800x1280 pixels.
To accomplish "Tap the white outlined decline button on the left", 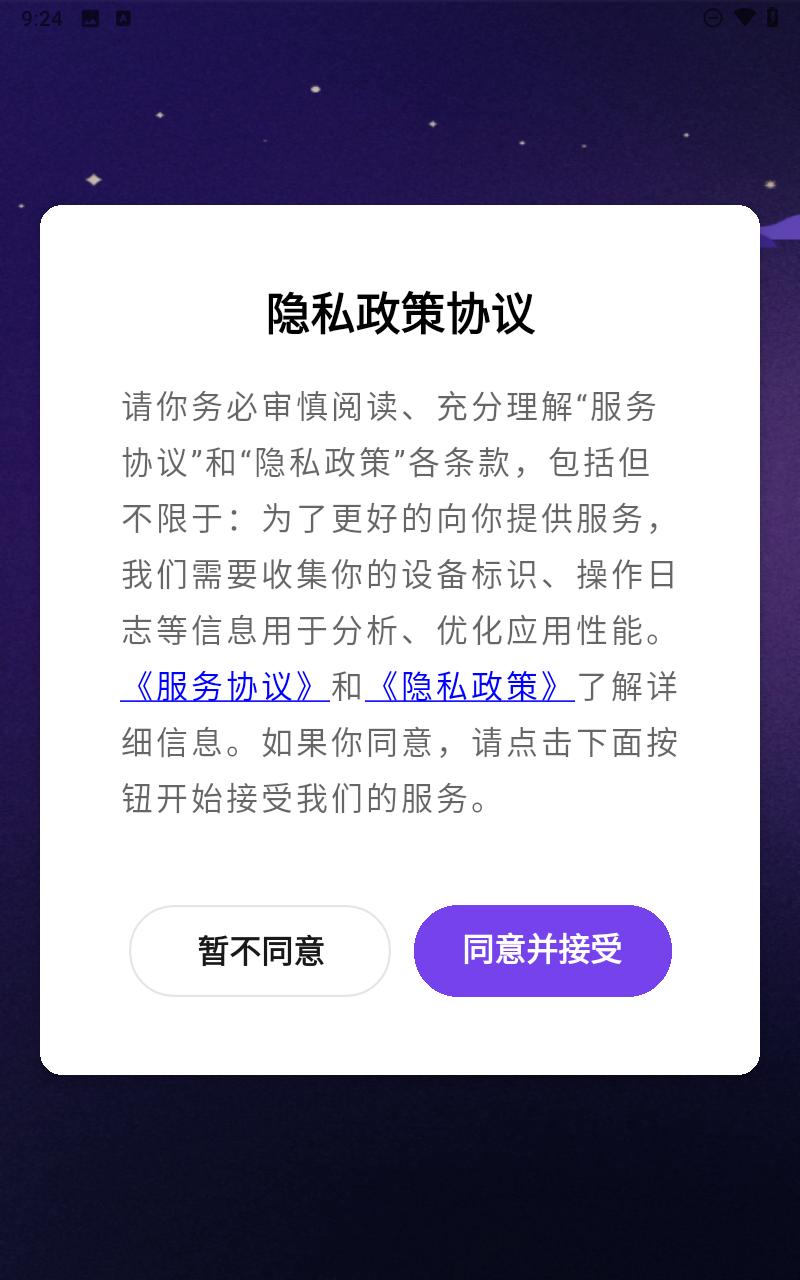I will 259,951.
